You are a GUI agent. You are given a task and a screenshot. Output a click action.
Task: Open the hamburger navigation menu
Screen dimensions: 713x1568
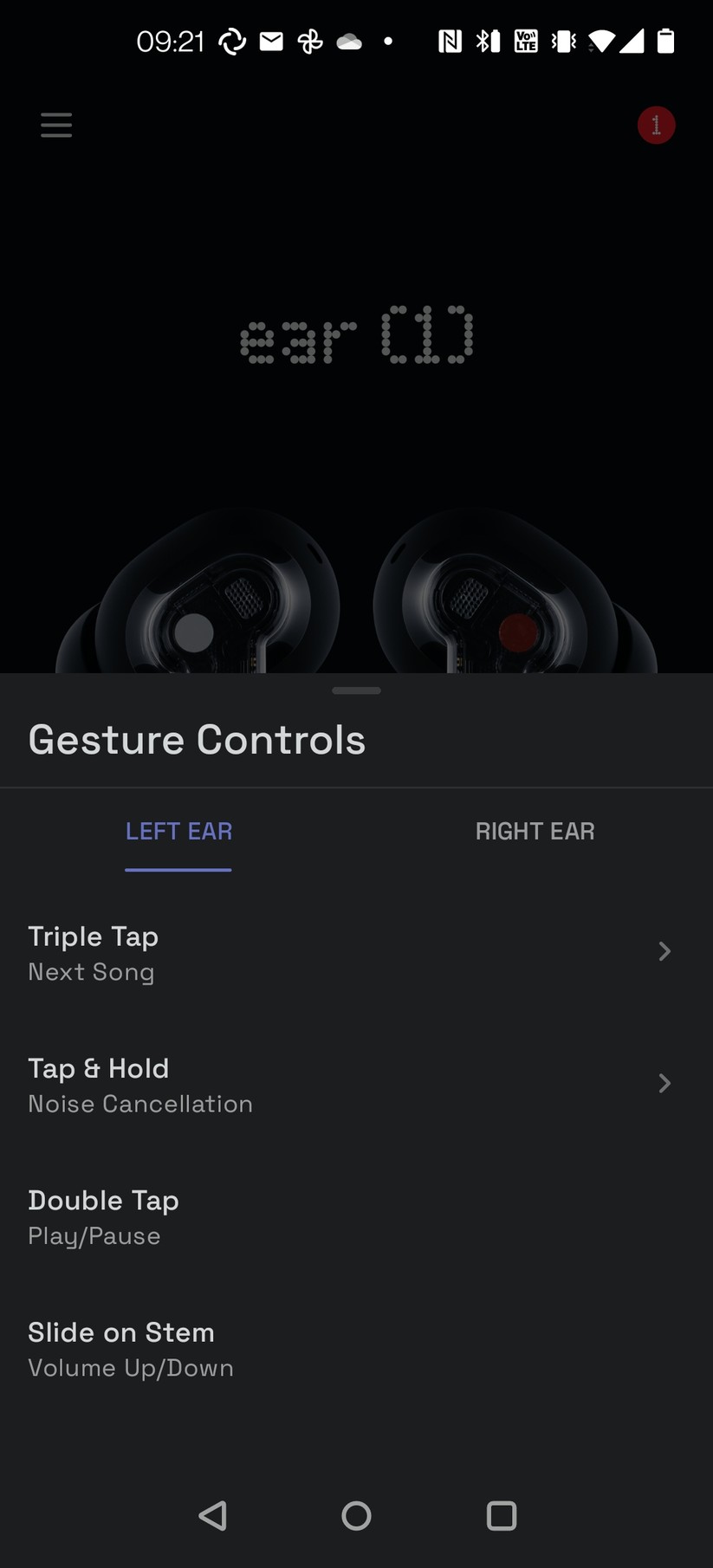pyautogui.click(x=55, y=125)
